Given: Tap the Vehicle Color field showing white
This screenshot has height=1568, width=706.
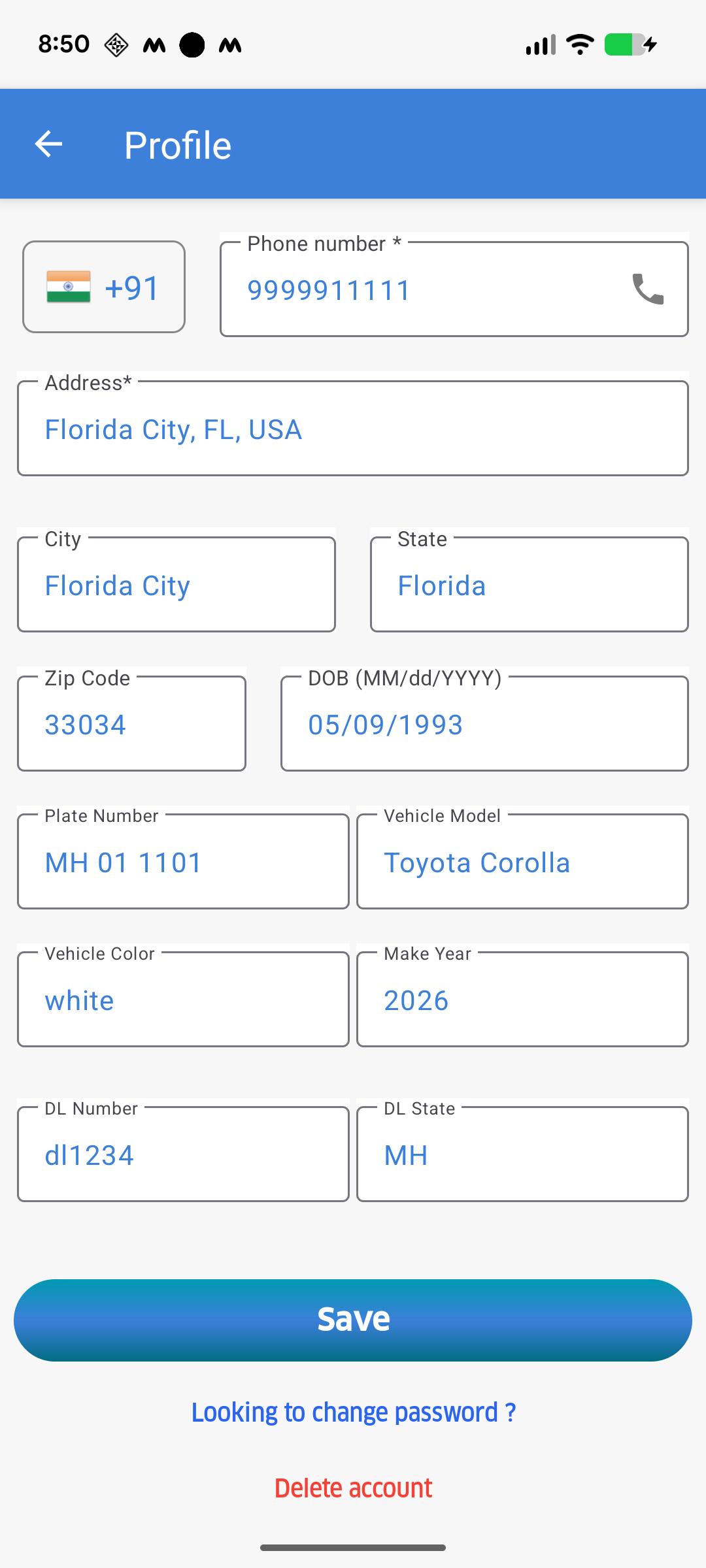Looking at the screenshot, I should [x=183, y=1000].
